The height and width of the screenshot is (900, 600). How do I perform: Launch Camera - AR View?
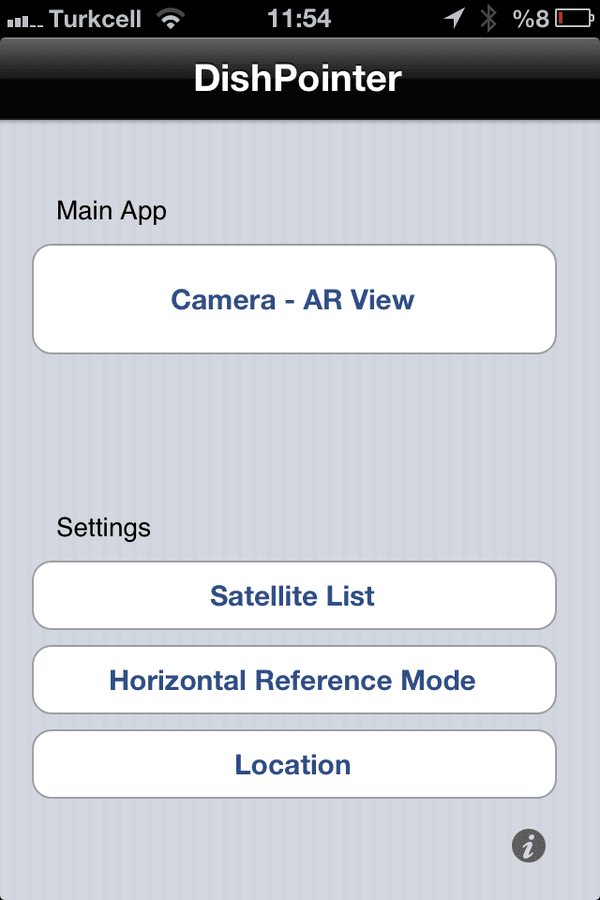pos(293,299)
